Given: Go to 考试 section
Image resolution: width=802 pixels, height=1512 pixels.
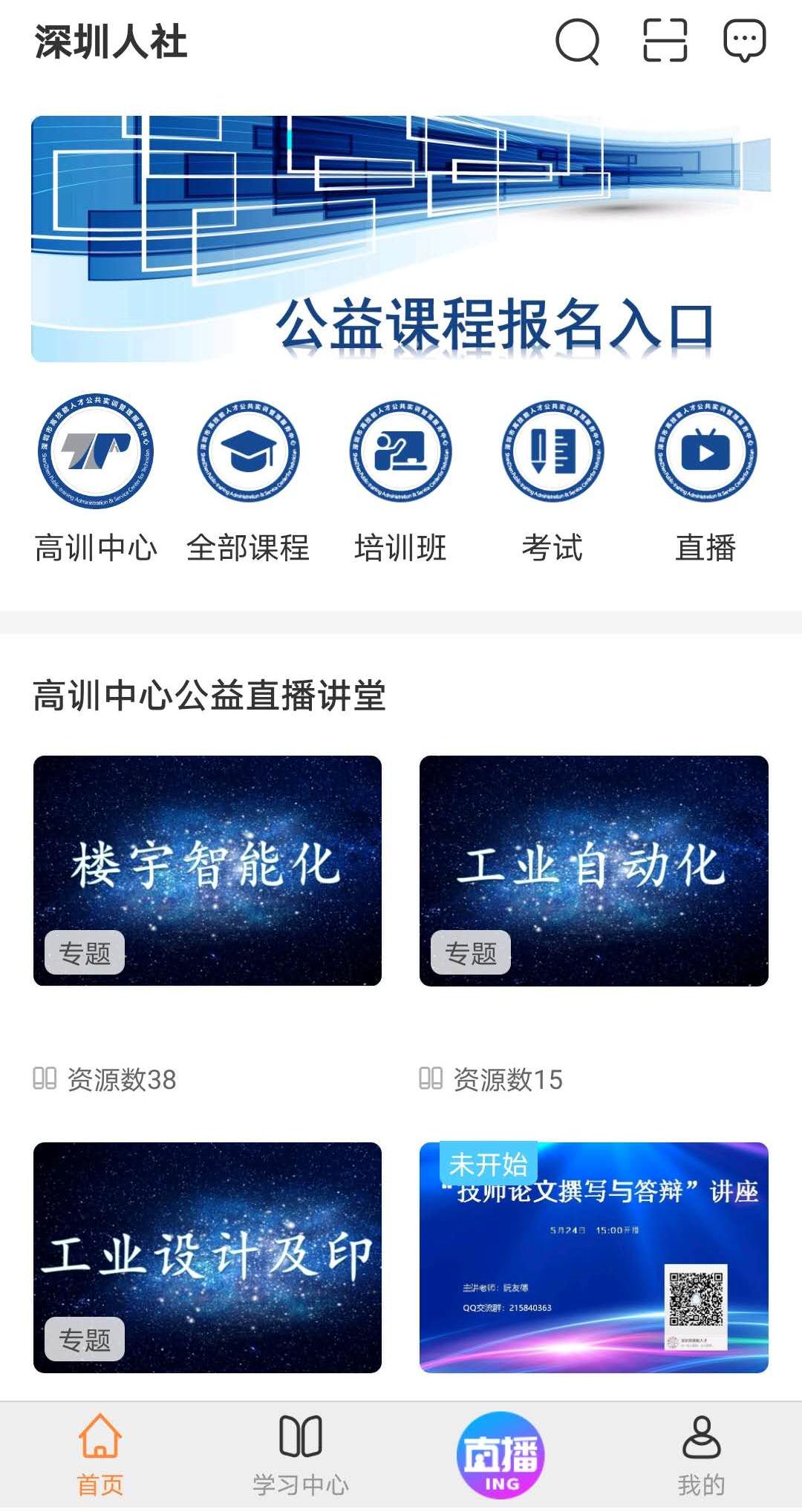Looking at the screenshot, I should click(552, 479).
